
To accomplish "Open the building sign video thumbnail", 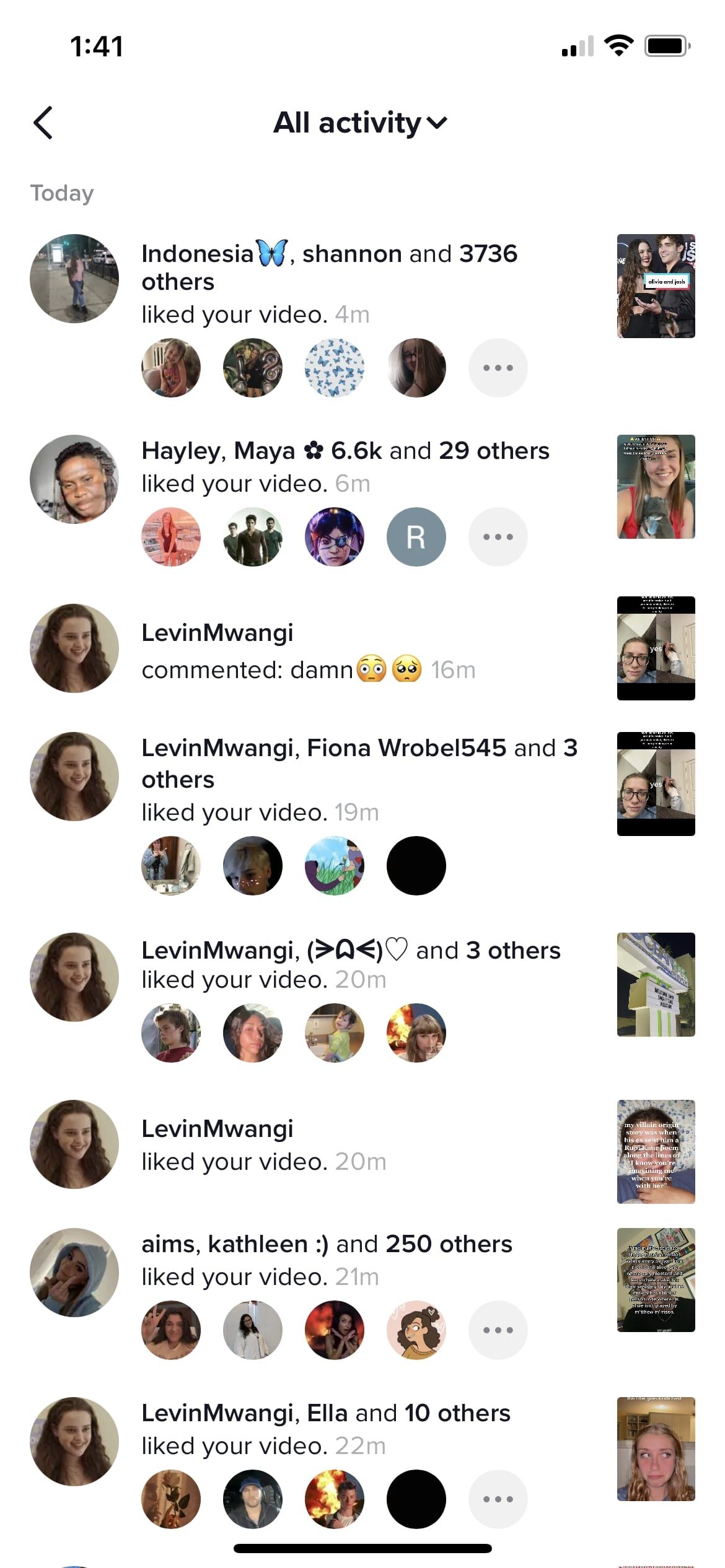I will [656, 985].
